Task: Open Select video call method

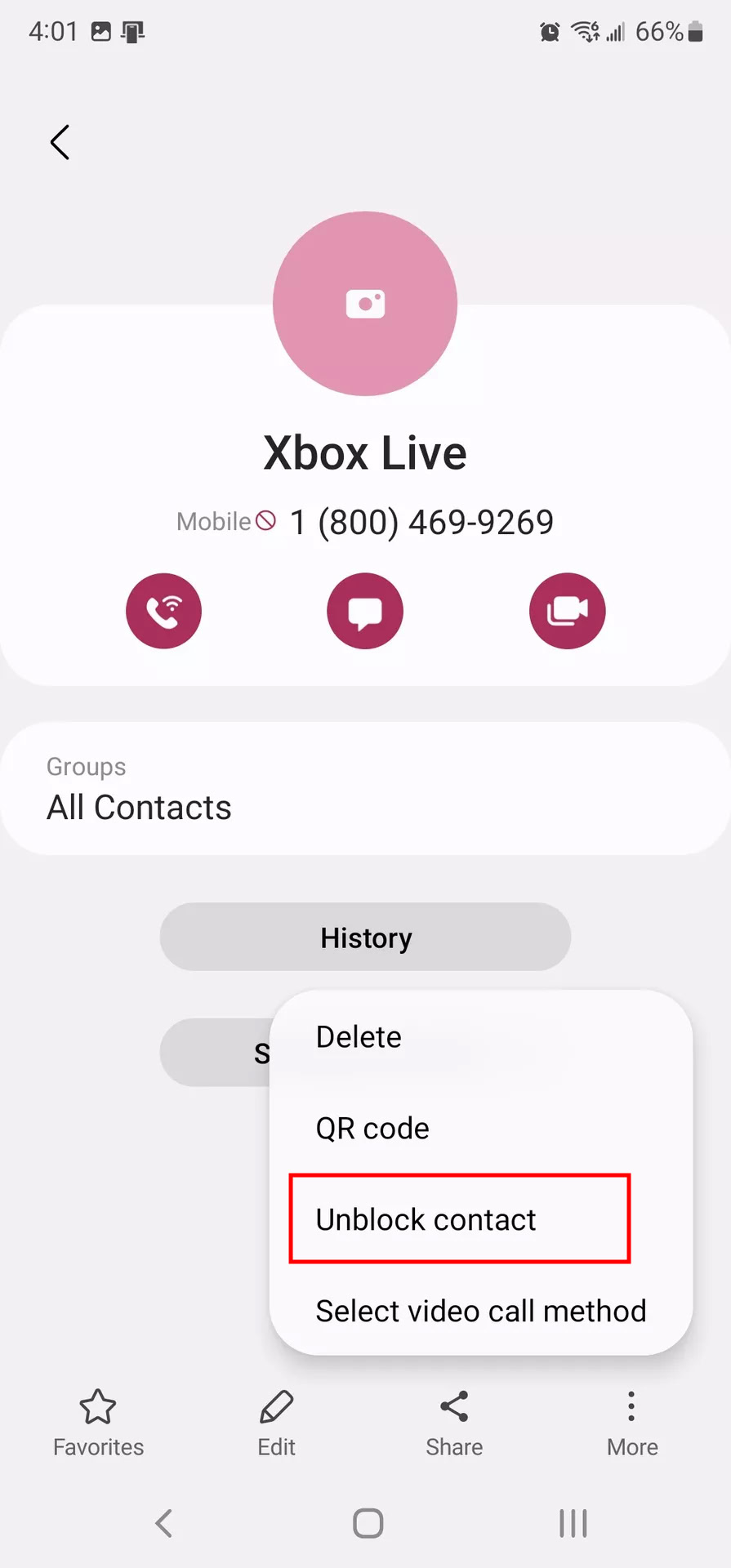Action: [480, 1312]
